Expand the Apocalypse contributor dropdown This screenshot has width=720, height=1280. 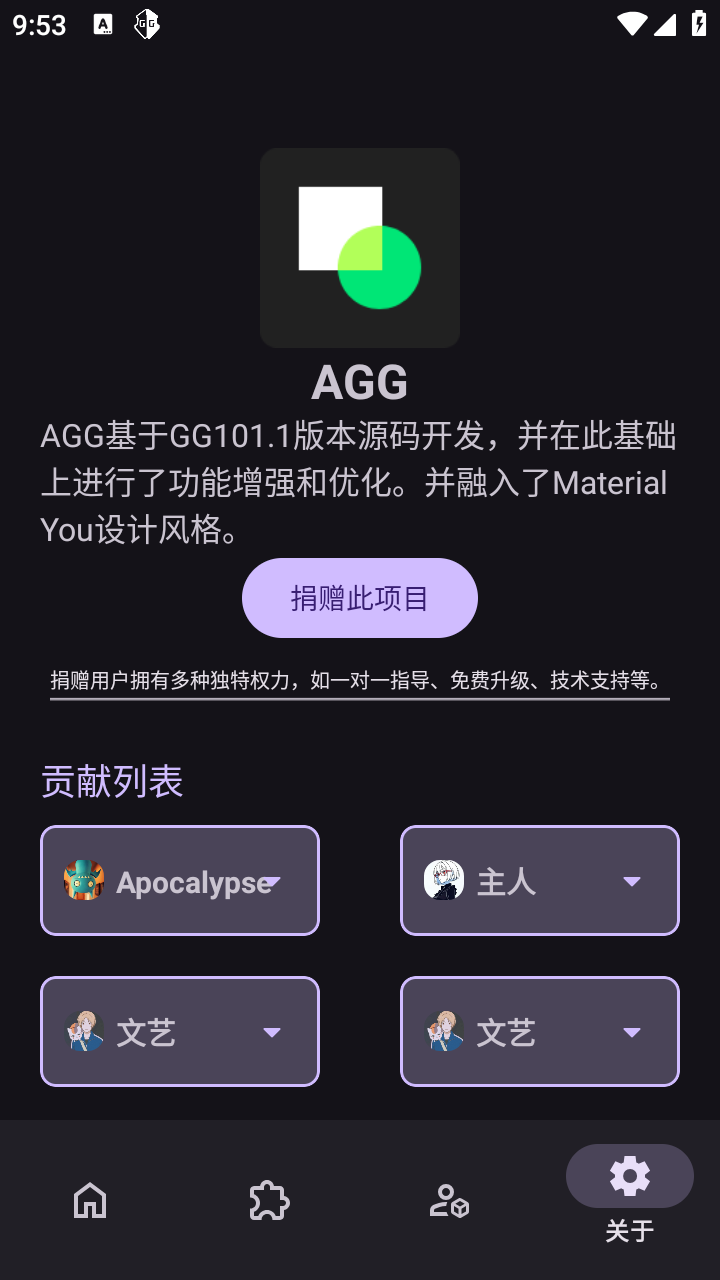click(271, 884)
